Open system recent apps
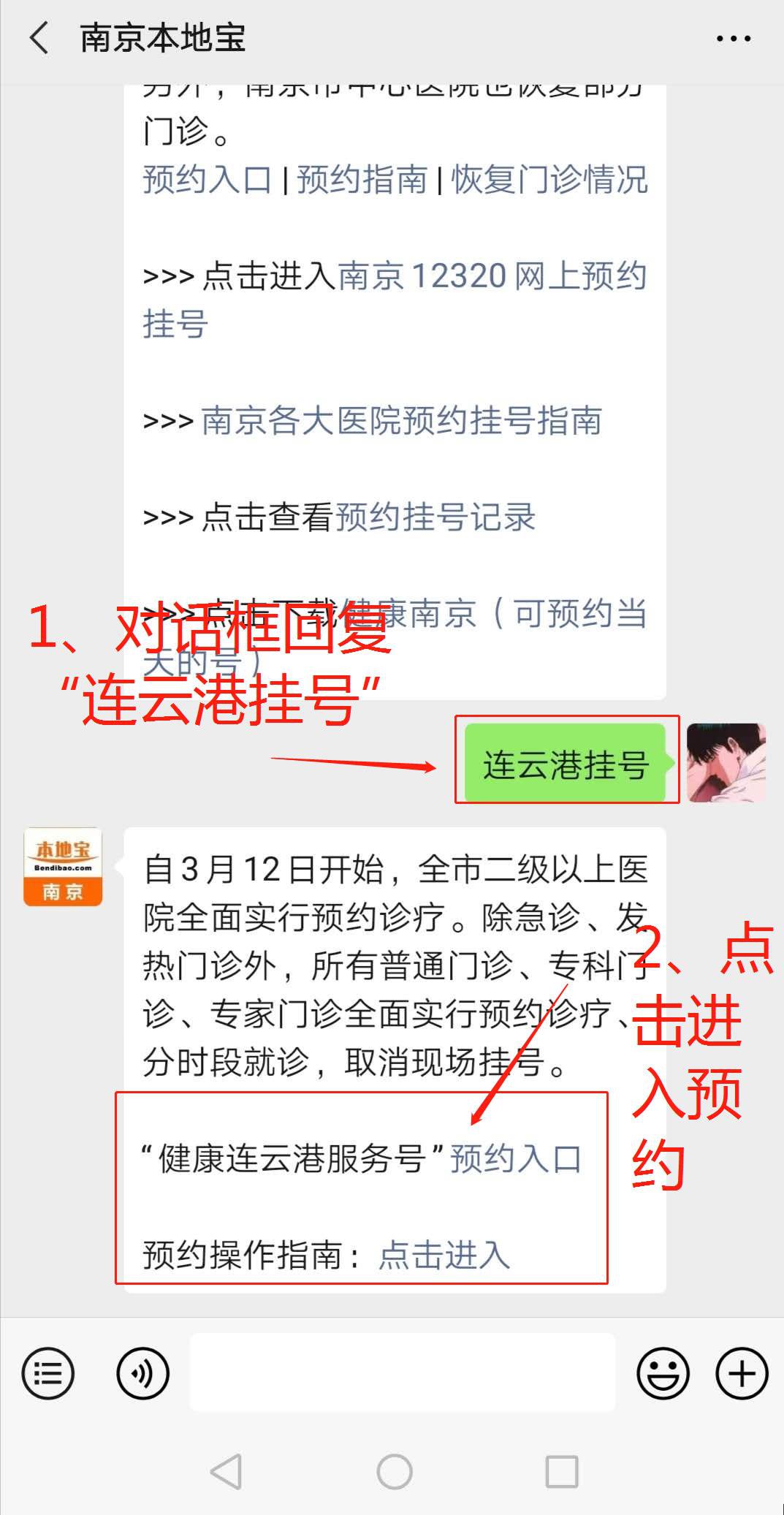 562,1471
